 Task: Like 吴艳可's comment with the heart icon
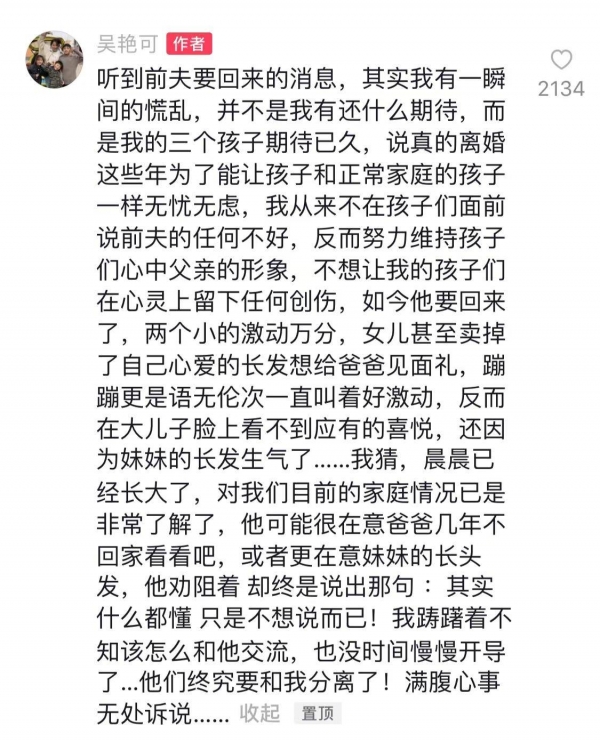click(x=562, y=60)
